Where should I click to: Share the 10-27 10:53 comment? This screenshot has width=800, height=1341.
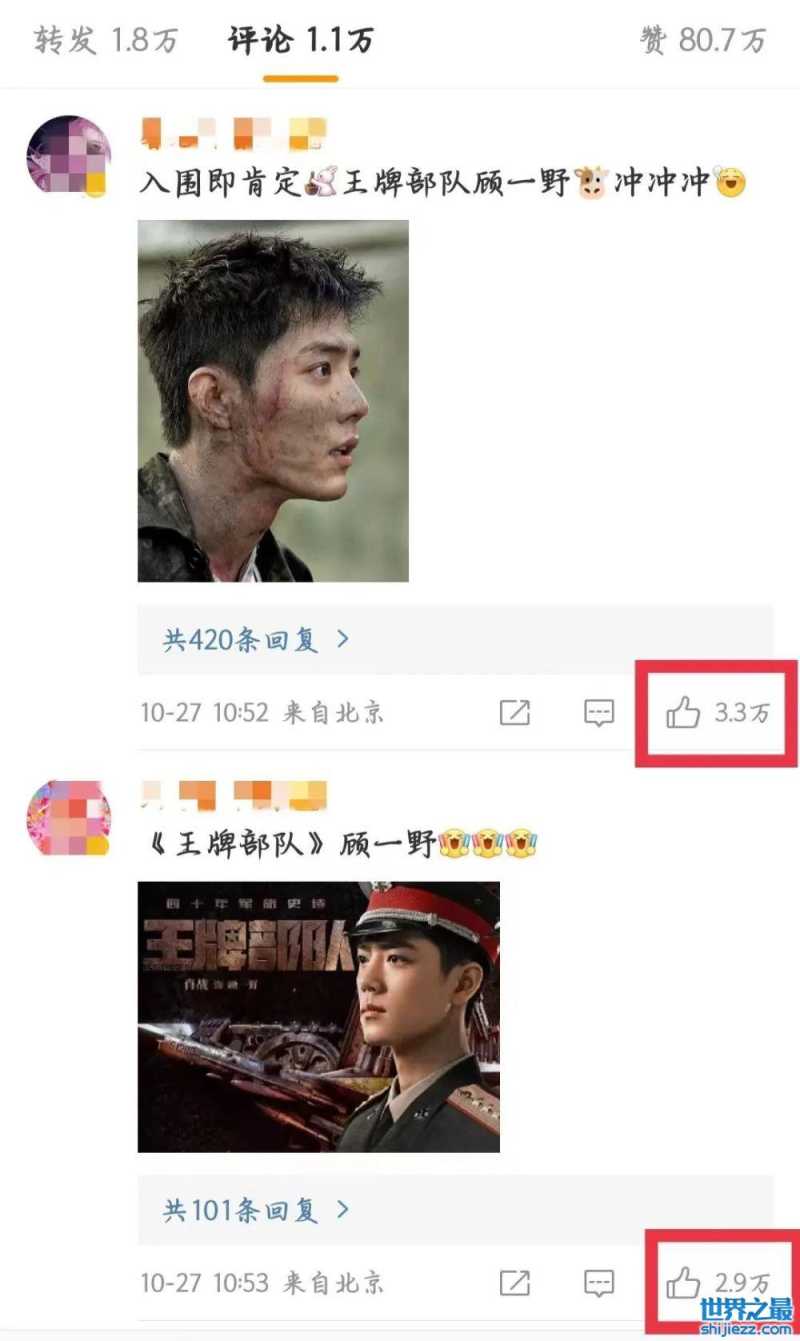click(514, 1283)
